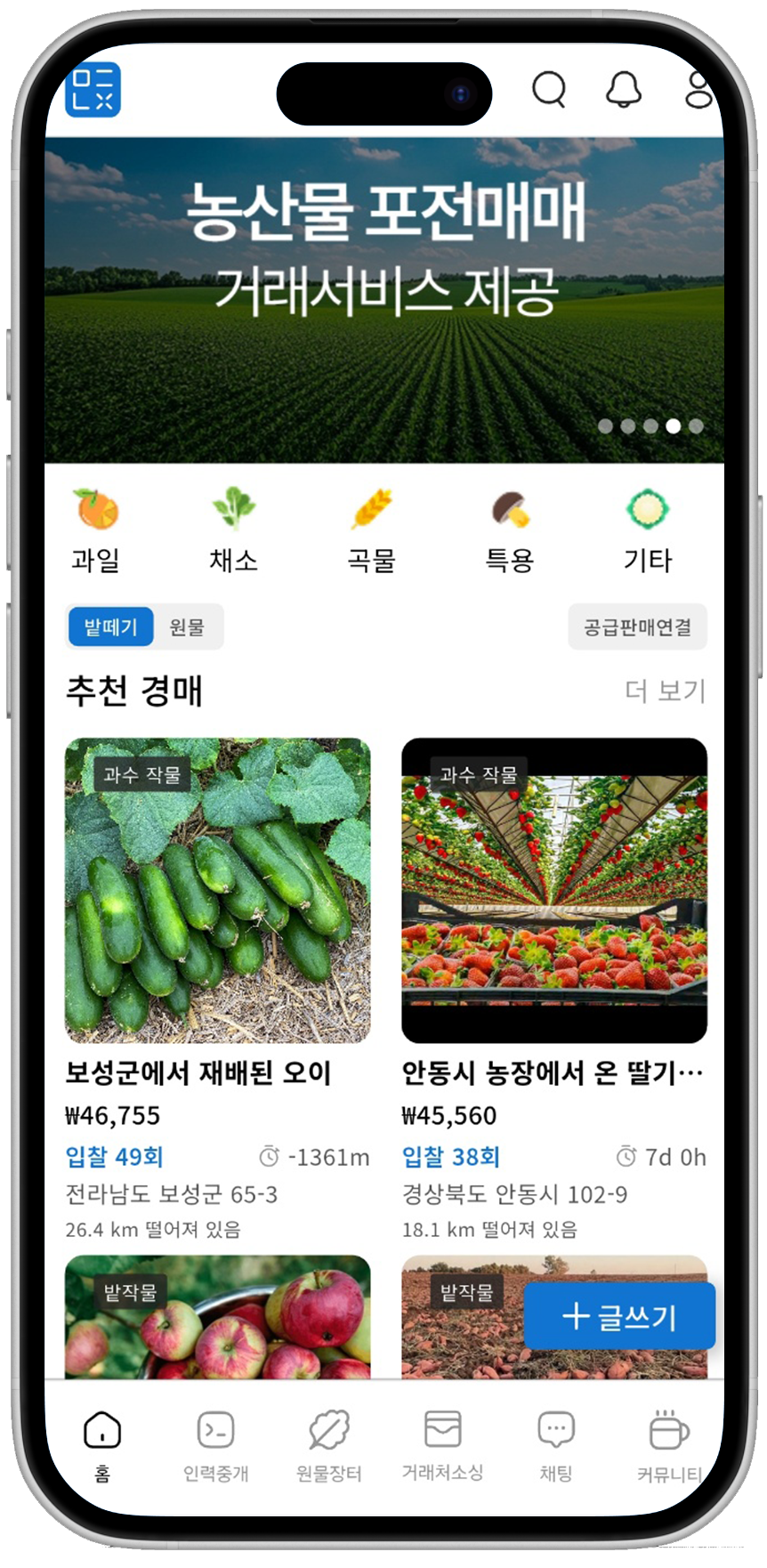Select the 채소 (vegetable) category icon
This screenshot has height=1568, width=767.
(234, 512)
